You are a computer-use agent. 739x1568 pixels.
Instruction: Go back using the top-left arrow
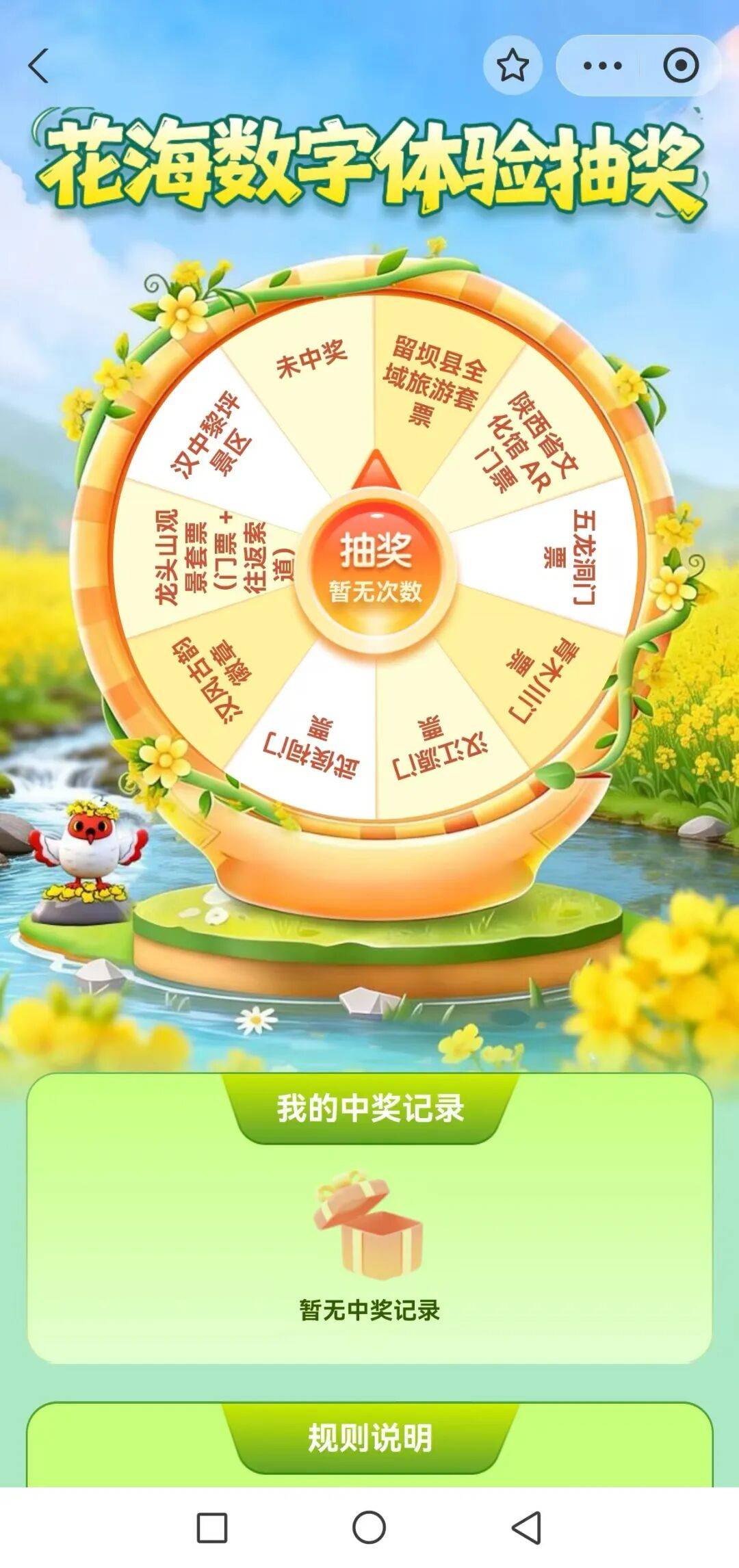[x=39, y=66]
